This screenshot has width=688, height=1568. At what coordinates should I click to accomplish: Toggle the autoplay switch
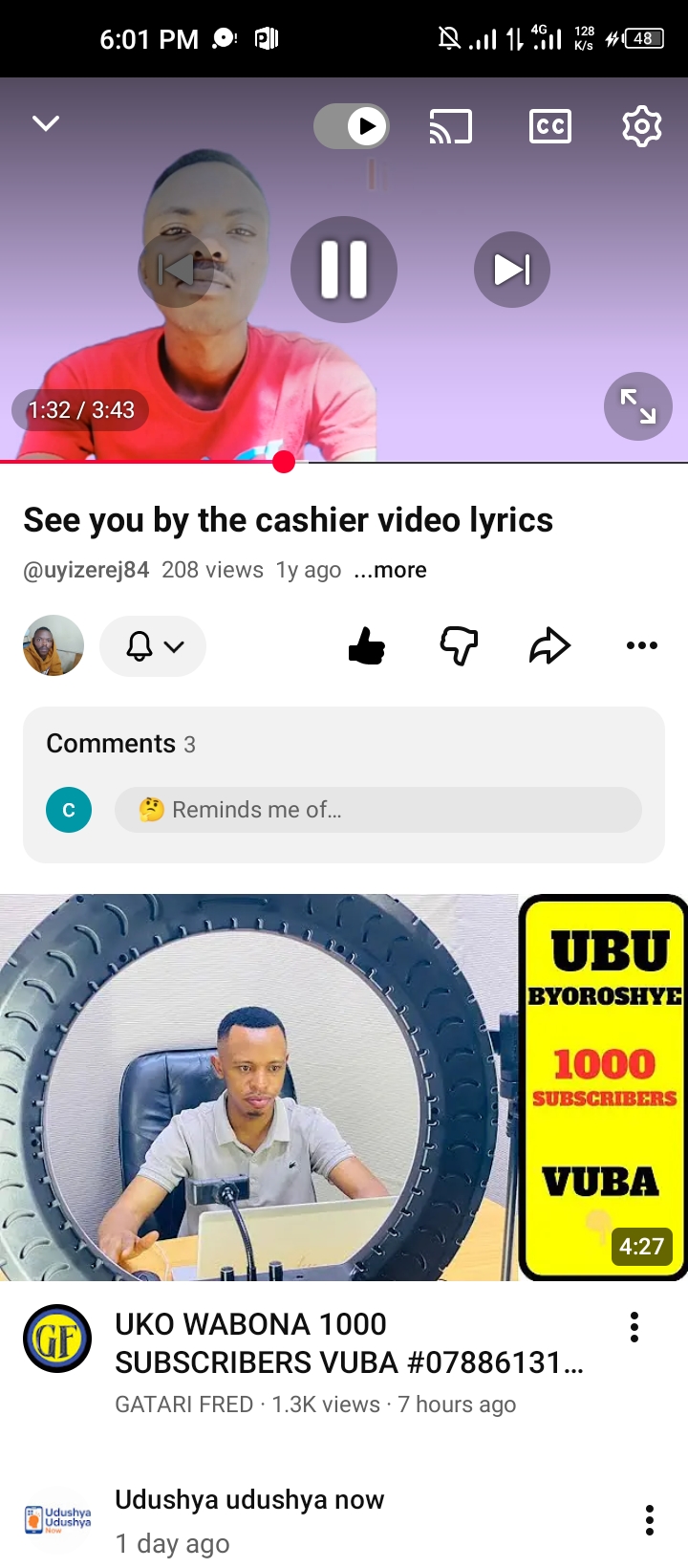pos(352,126)
